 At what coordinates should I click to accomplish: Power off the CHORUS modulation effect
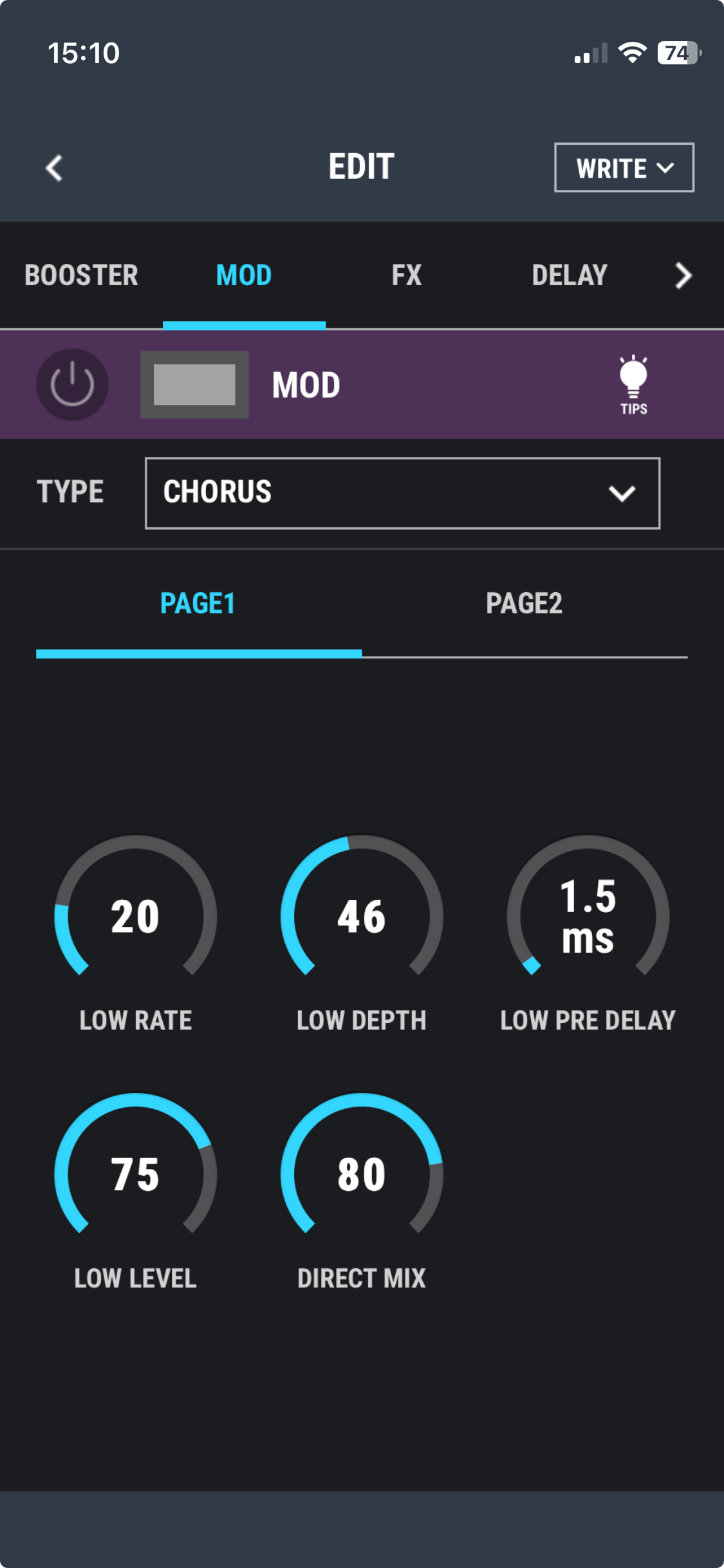tap(72, 384)
